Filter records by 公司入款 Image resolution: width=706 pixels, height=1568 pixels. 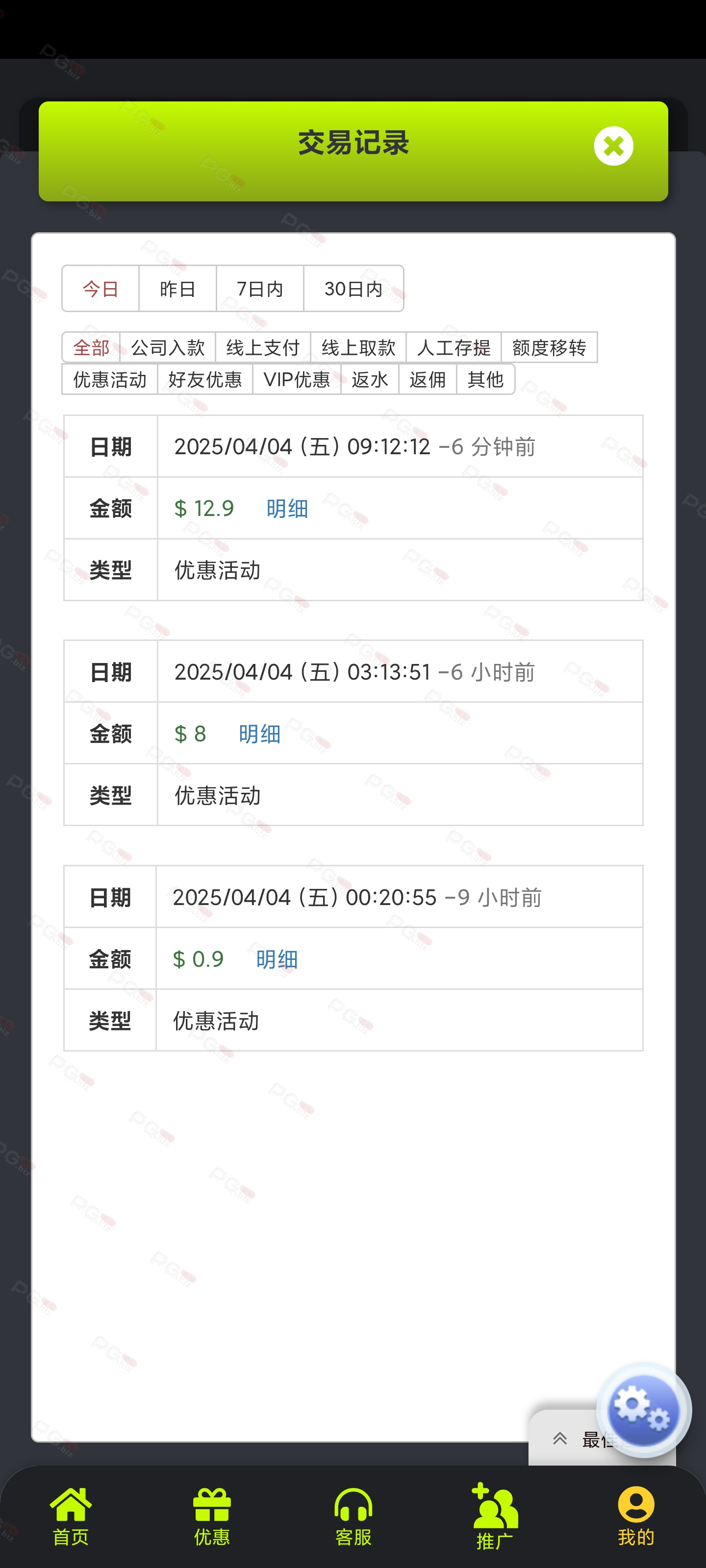click(x=168, y=347)
